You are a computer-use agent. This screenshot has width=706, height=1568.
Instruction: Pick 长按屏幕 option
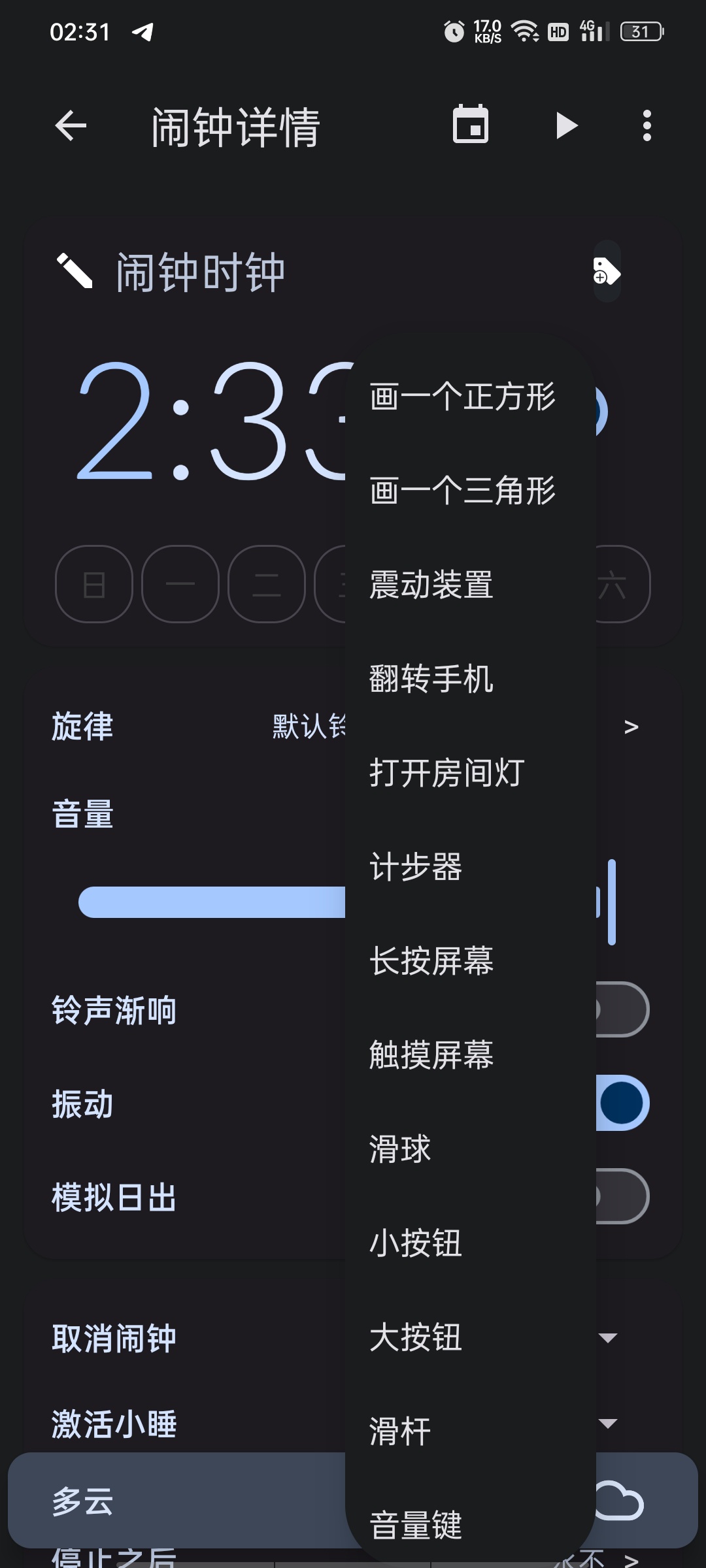[471, 961]
